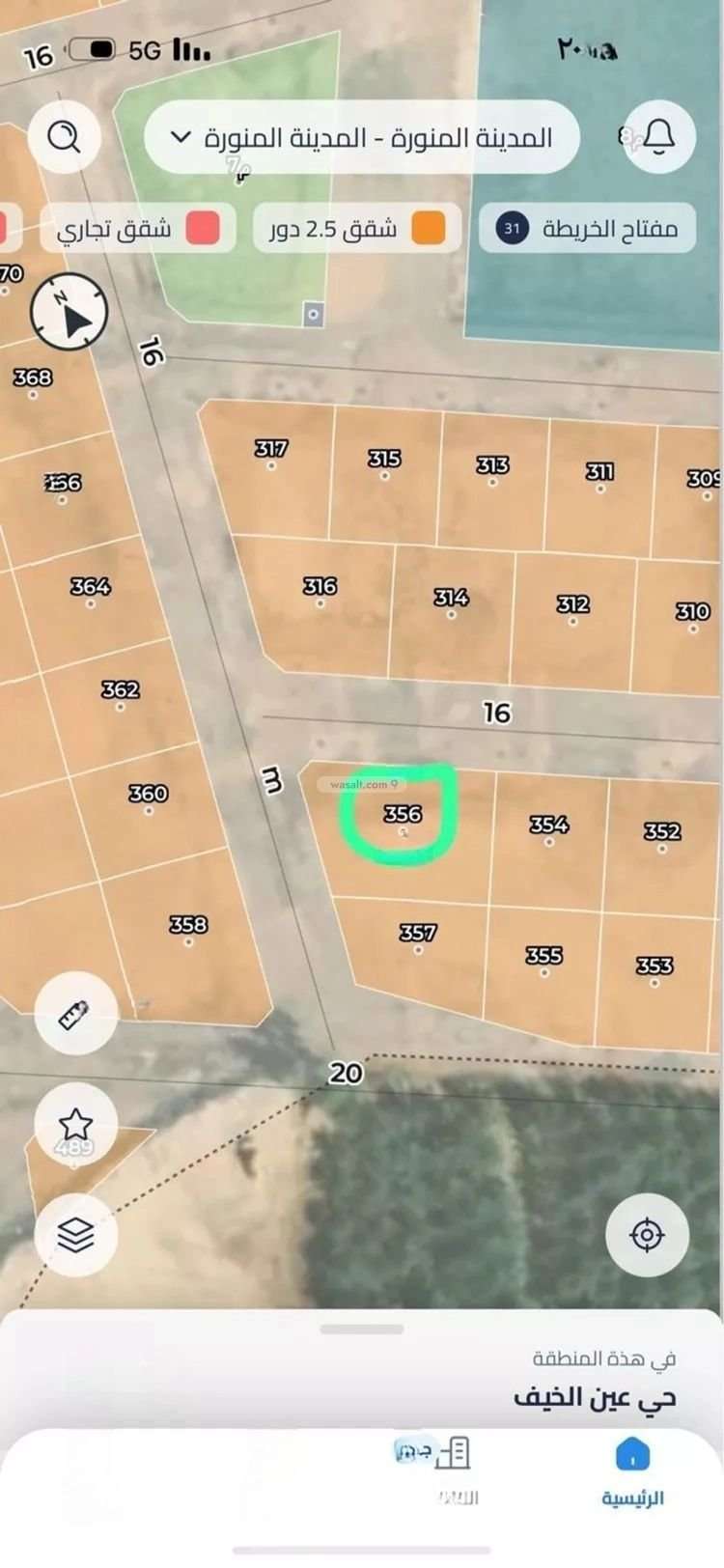
Task: Switch to the الرئيسية home tab
Action: pyautogui.click(x=631, y=1468)
